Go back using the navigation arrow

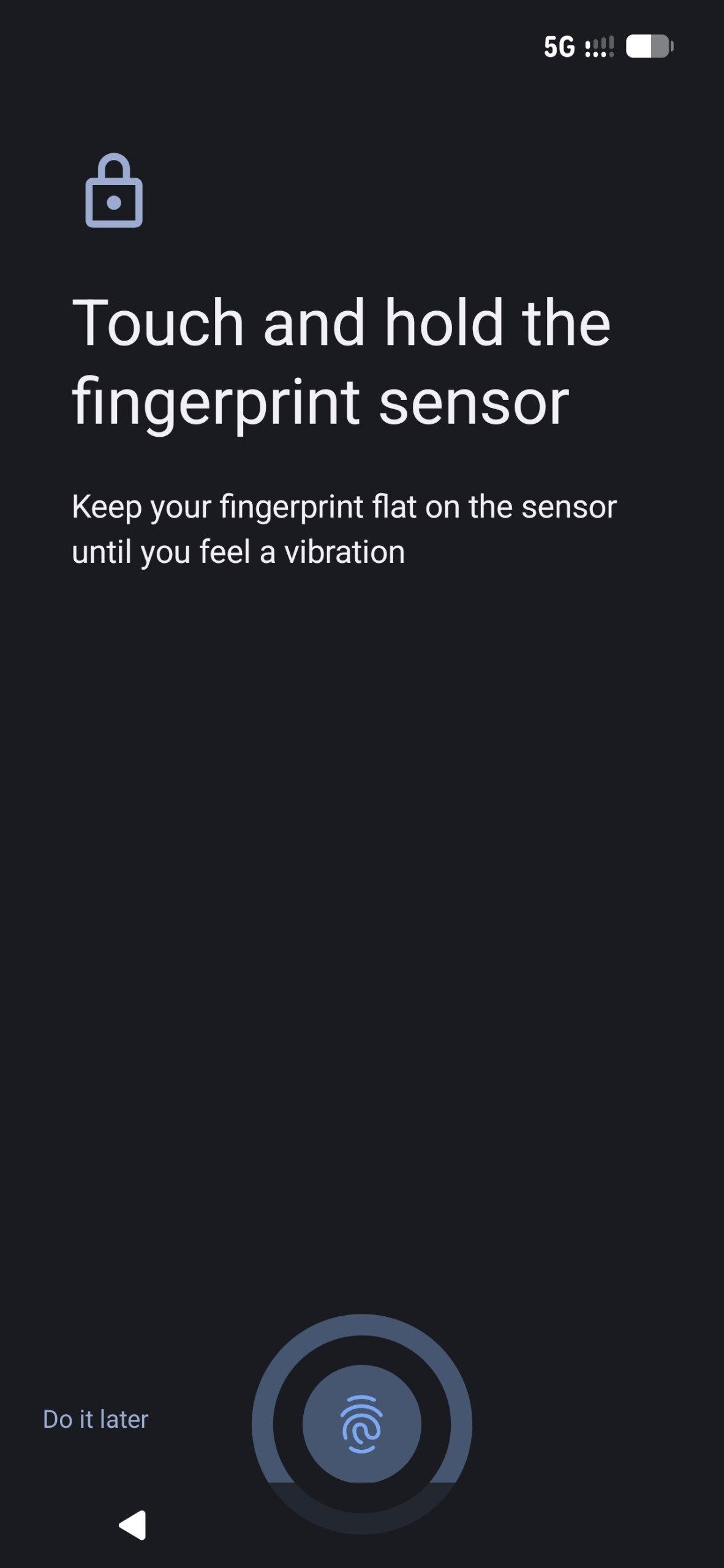[x=132, y=1525]
